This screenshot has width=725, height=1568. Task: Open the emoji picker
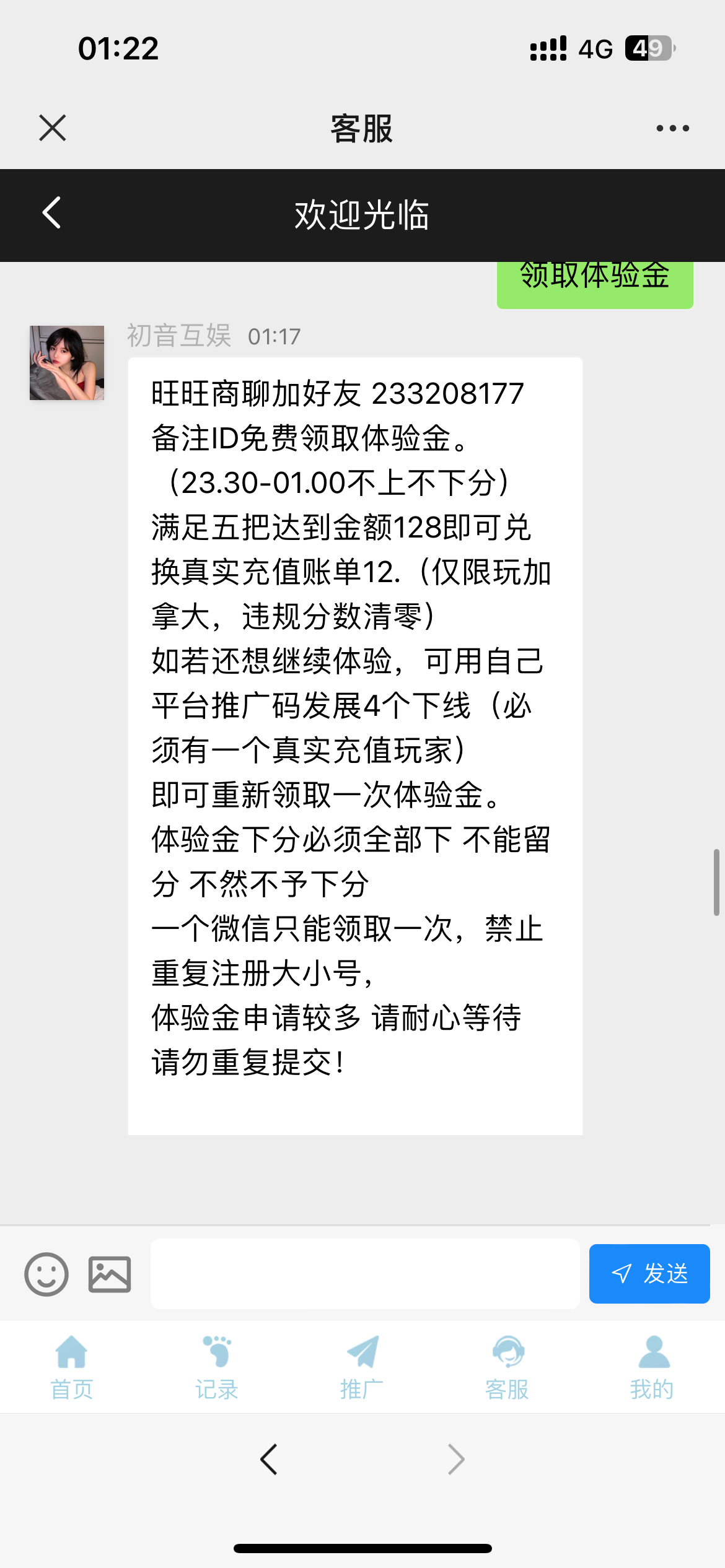[x=46, y=1274]
